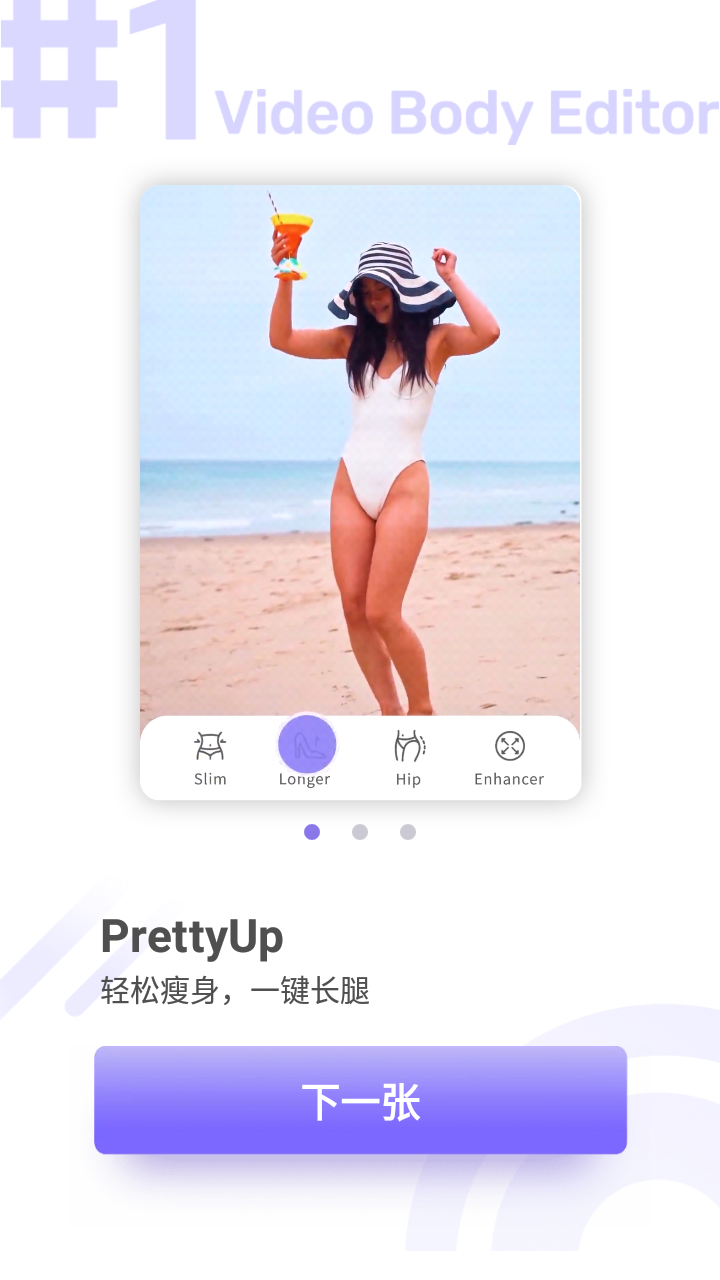This screenshot has height=1280, width=720.
Task: Switch to the Hip tab in toolbar
Action: click(408, 757)
